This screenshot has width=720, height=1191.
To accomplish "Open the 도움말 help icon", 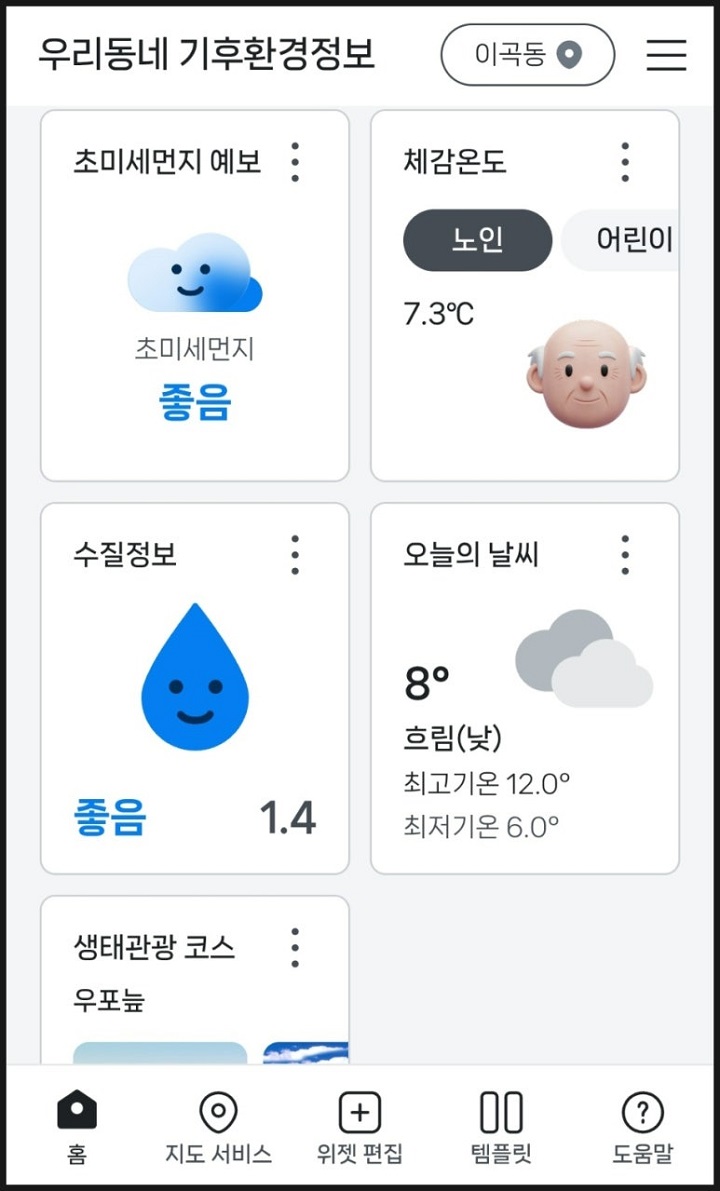I will pos(642,1113).
